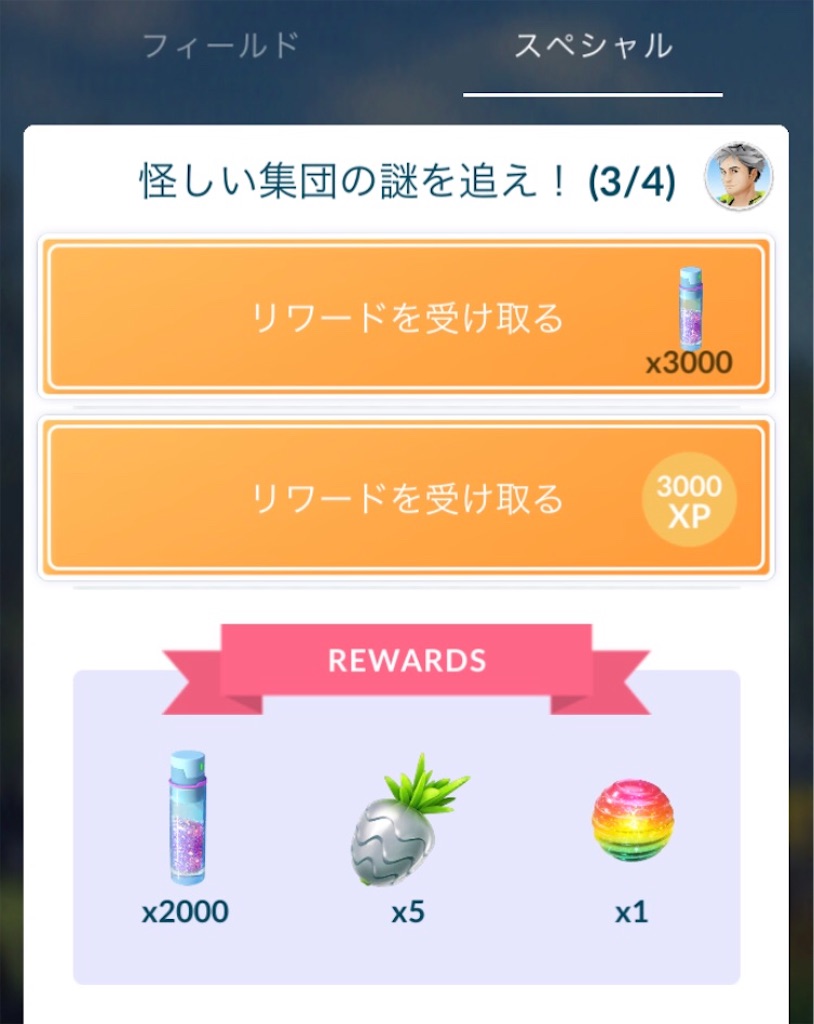Tap the professor avatar icon
The width and height of the screenshot is (814, 1024).
tap(739, 177)
